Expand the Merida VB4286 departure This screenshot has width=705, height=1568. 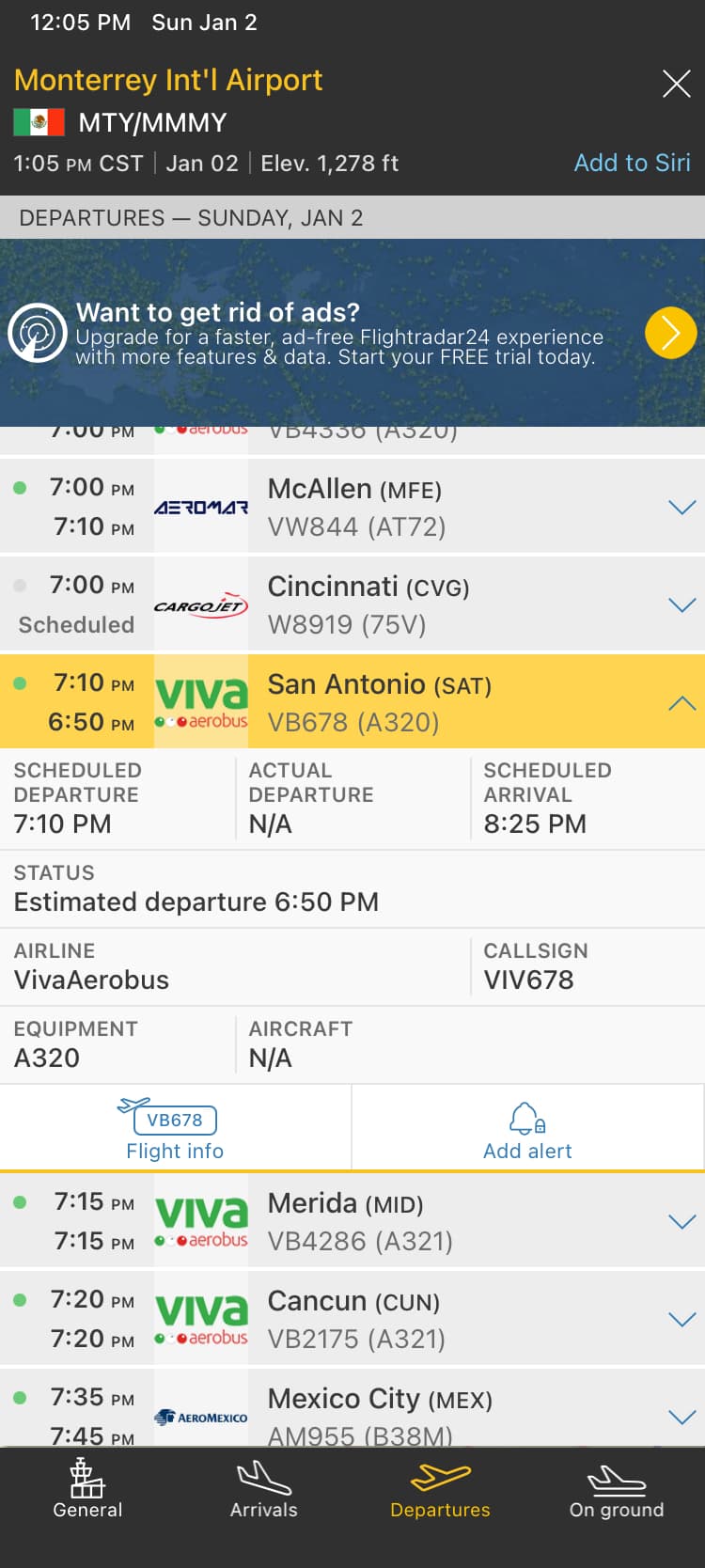(681, 1222)
